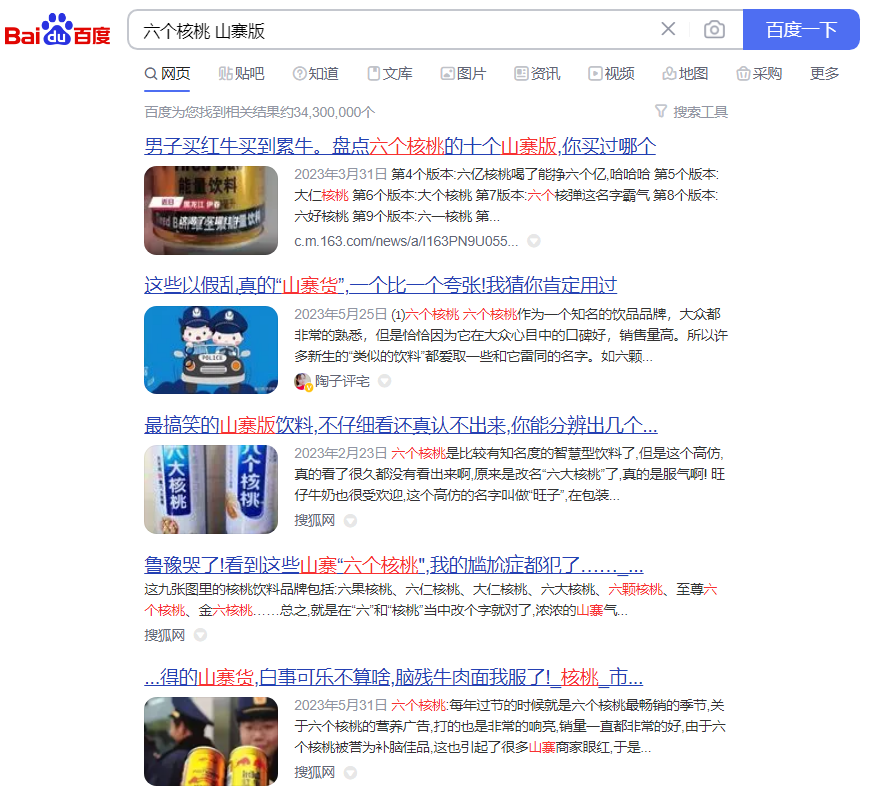Switch to the 地图 tab
Screen dimensions: 870x797
685,73
